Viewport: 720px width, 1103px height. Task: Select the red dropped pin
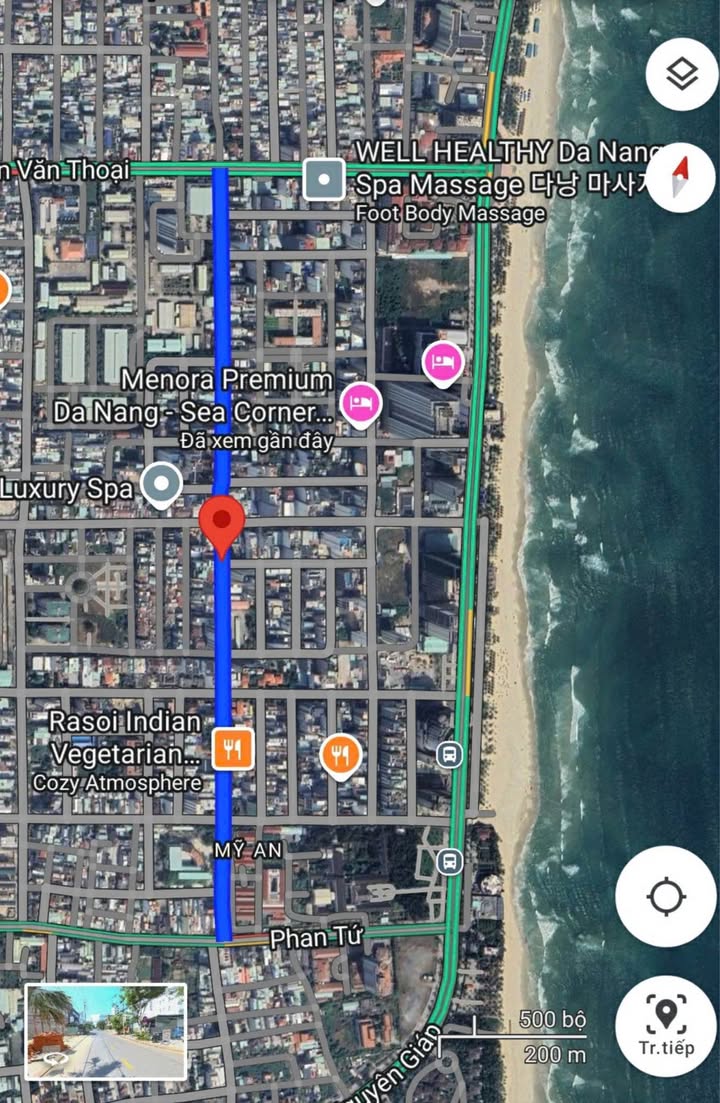(221, 523)
